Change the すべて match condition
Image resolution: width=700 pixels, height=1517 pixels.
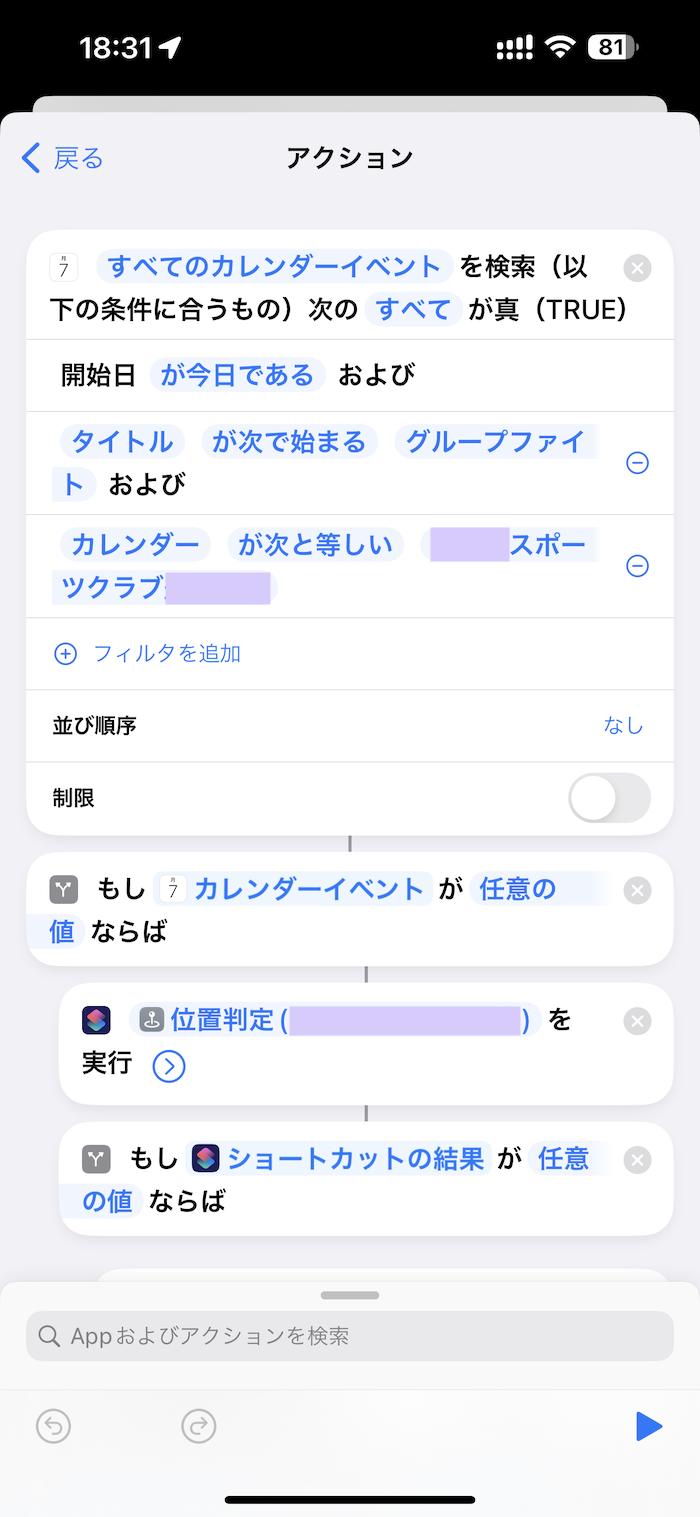click(x=414, y=309)
